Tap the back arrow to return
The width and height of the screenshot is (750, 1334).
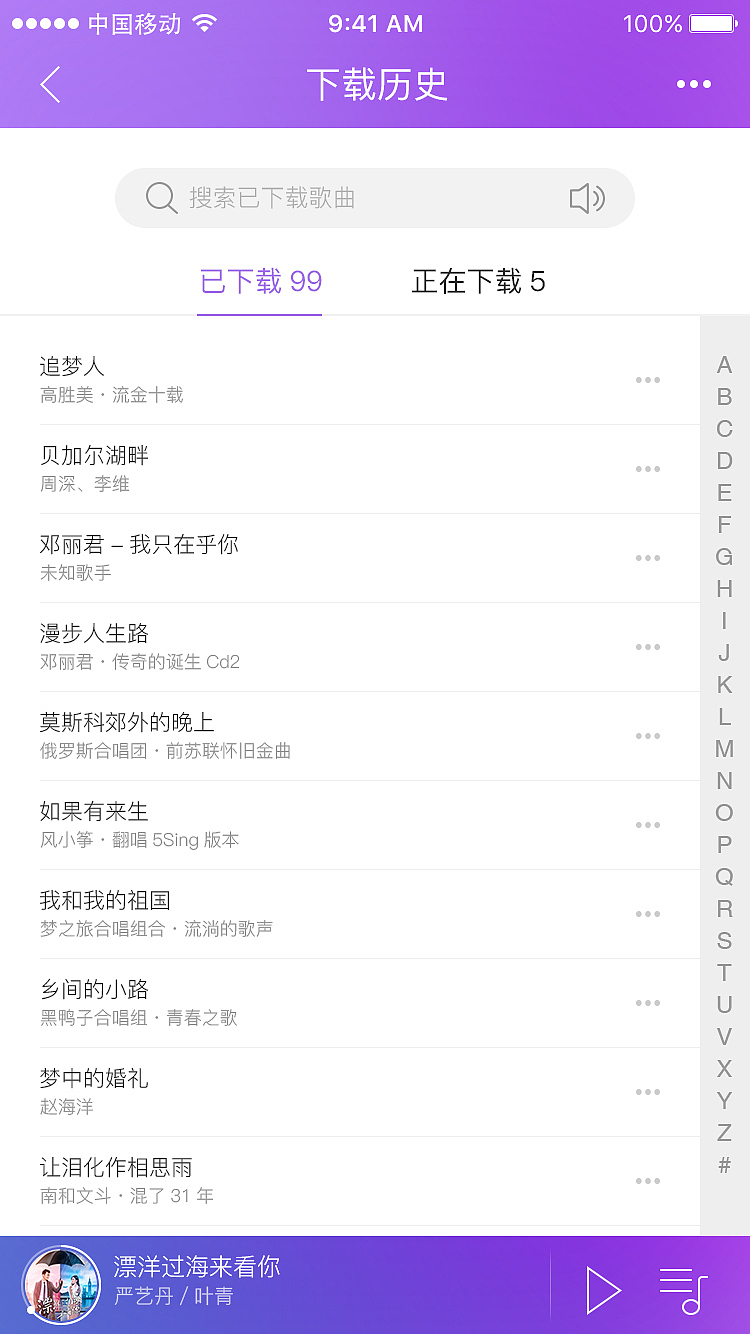tap(50, 85)
